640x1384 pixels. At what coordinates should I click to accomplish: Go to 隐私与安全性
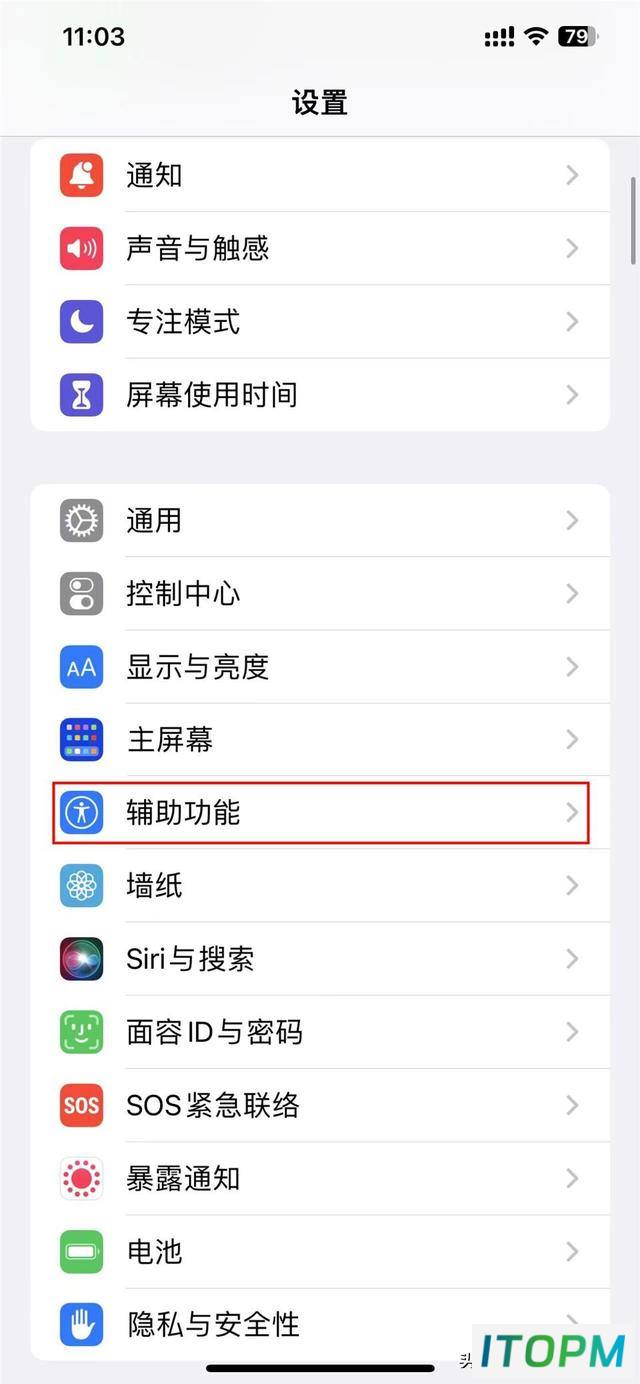(x=320, y=1323)
